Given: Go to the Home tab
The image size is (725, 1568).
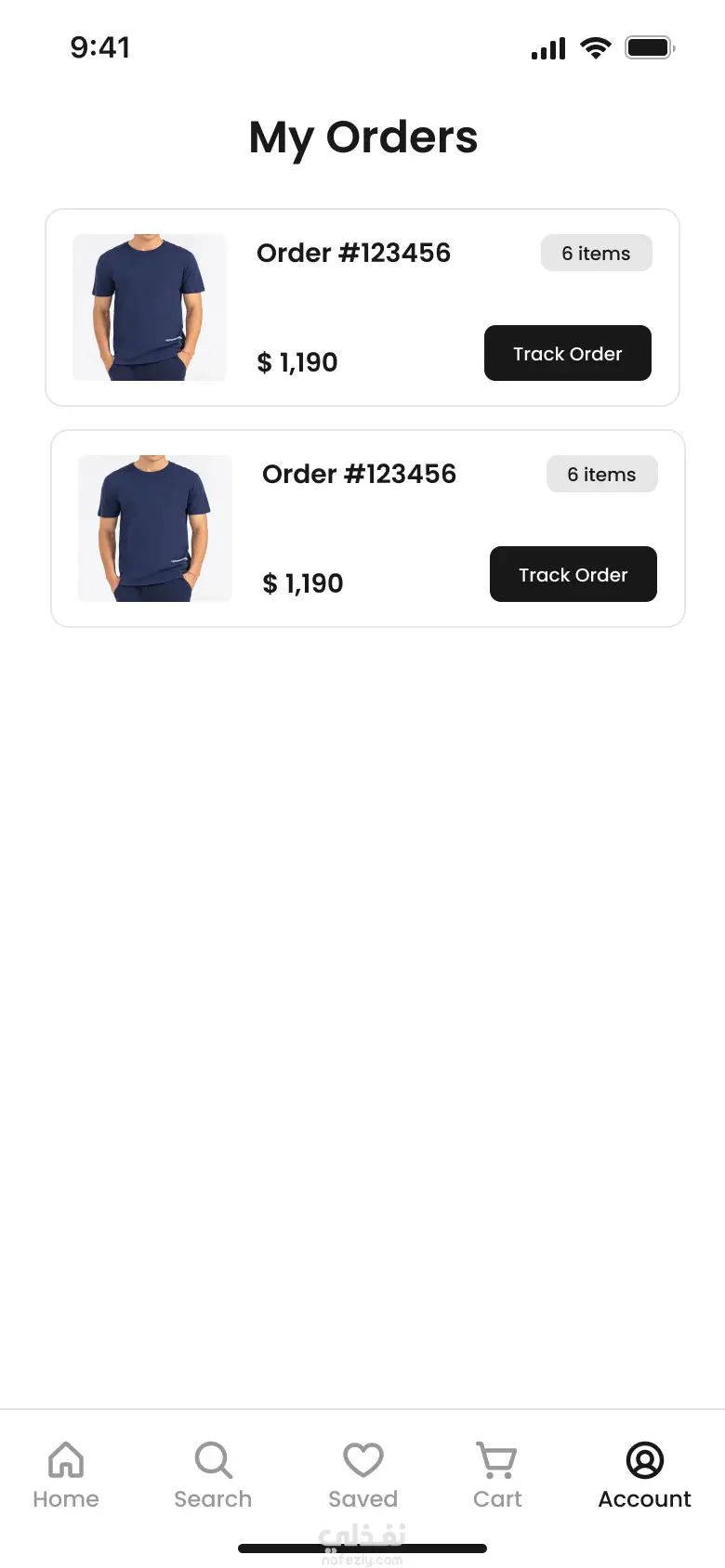Looking at the screenshot, I should coord(66,1474).
